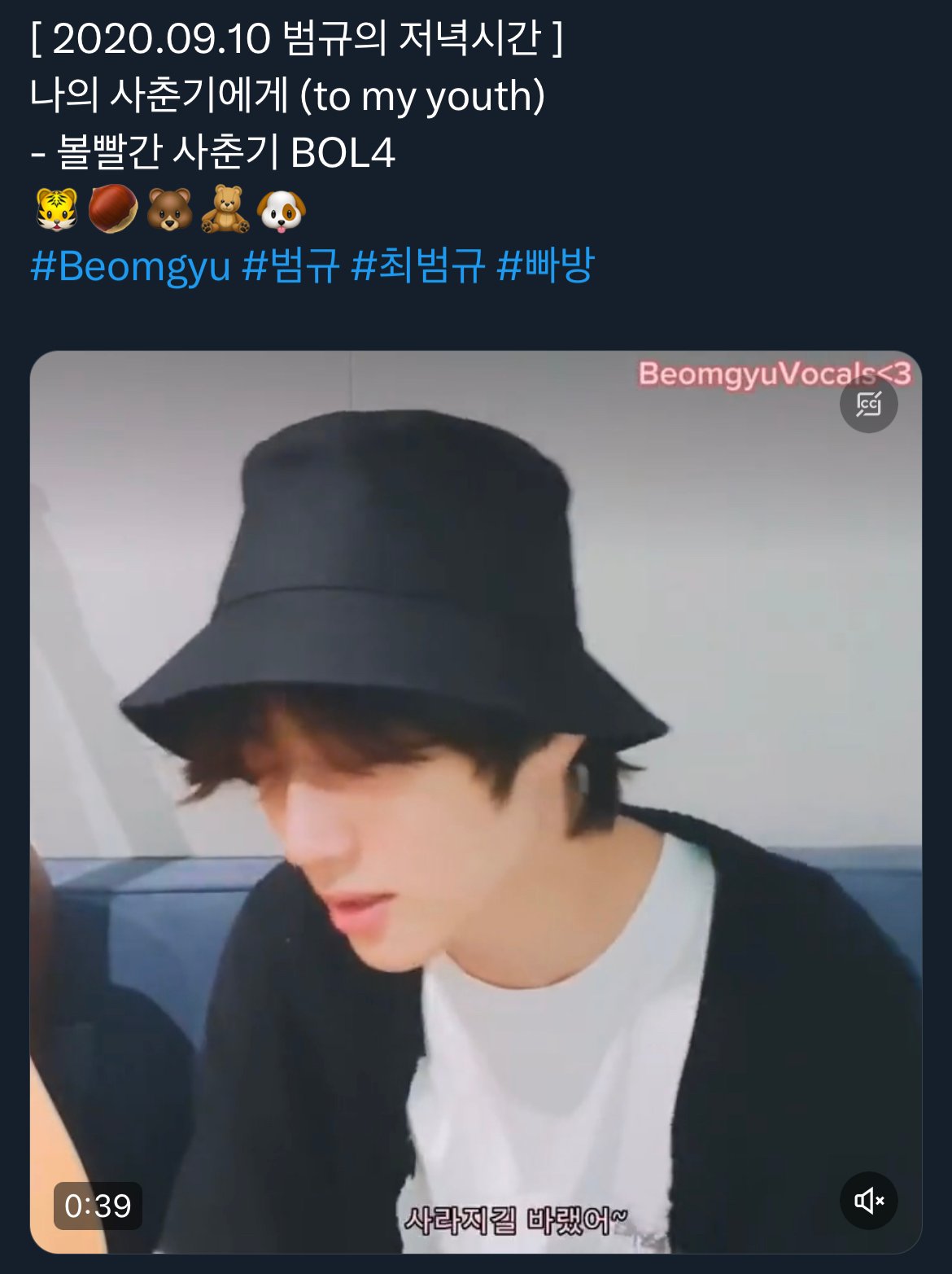The height and width of the screenshot is (1274, 952).
Task: Open the #Beomgyu hashtag
Action: [130, 266]
